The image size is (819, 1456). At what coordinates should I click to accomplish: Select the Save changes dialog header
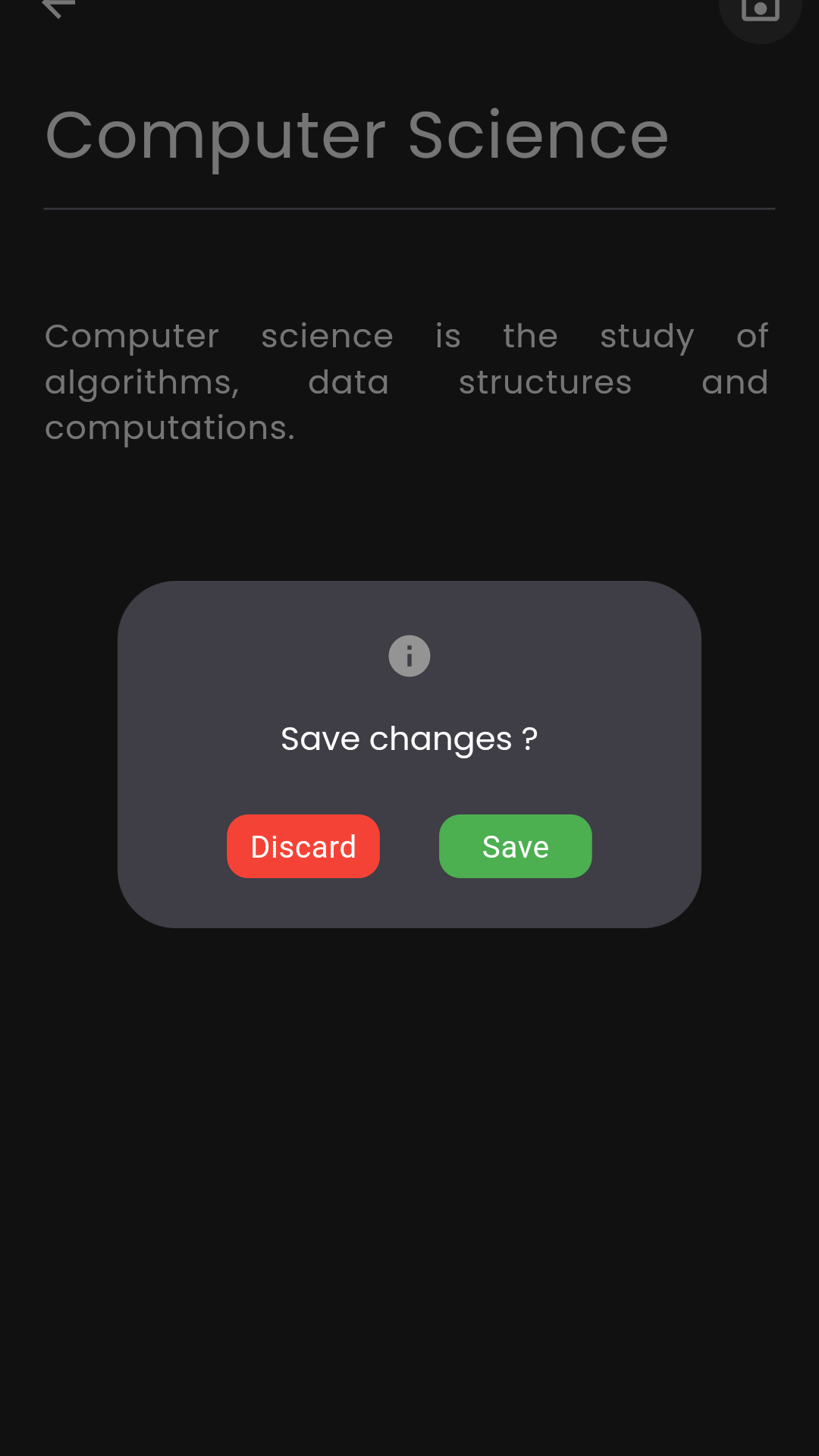coord(409,737)
